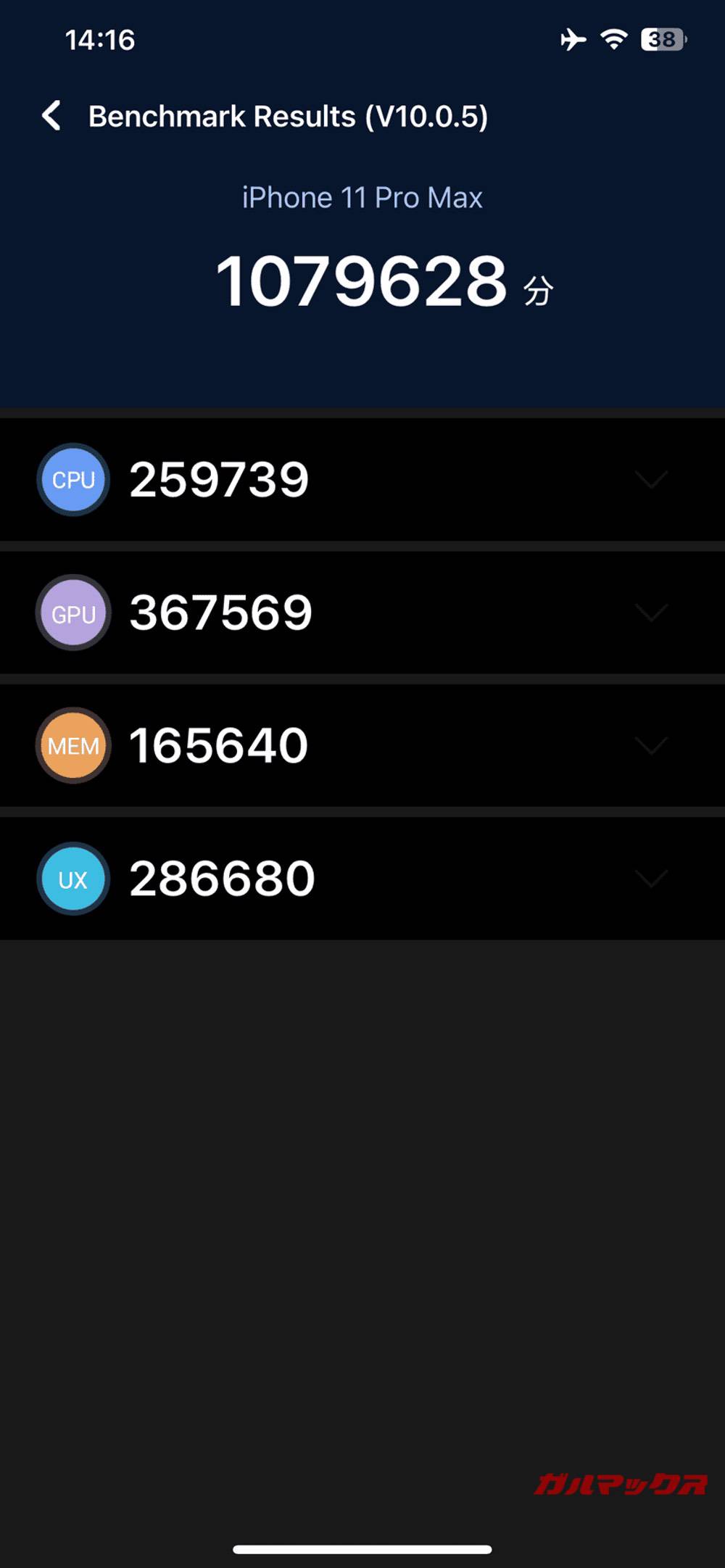This screenshot has width=725, height=1568.
Task: Select the GPU score icon
Action: tap(72, 613)
